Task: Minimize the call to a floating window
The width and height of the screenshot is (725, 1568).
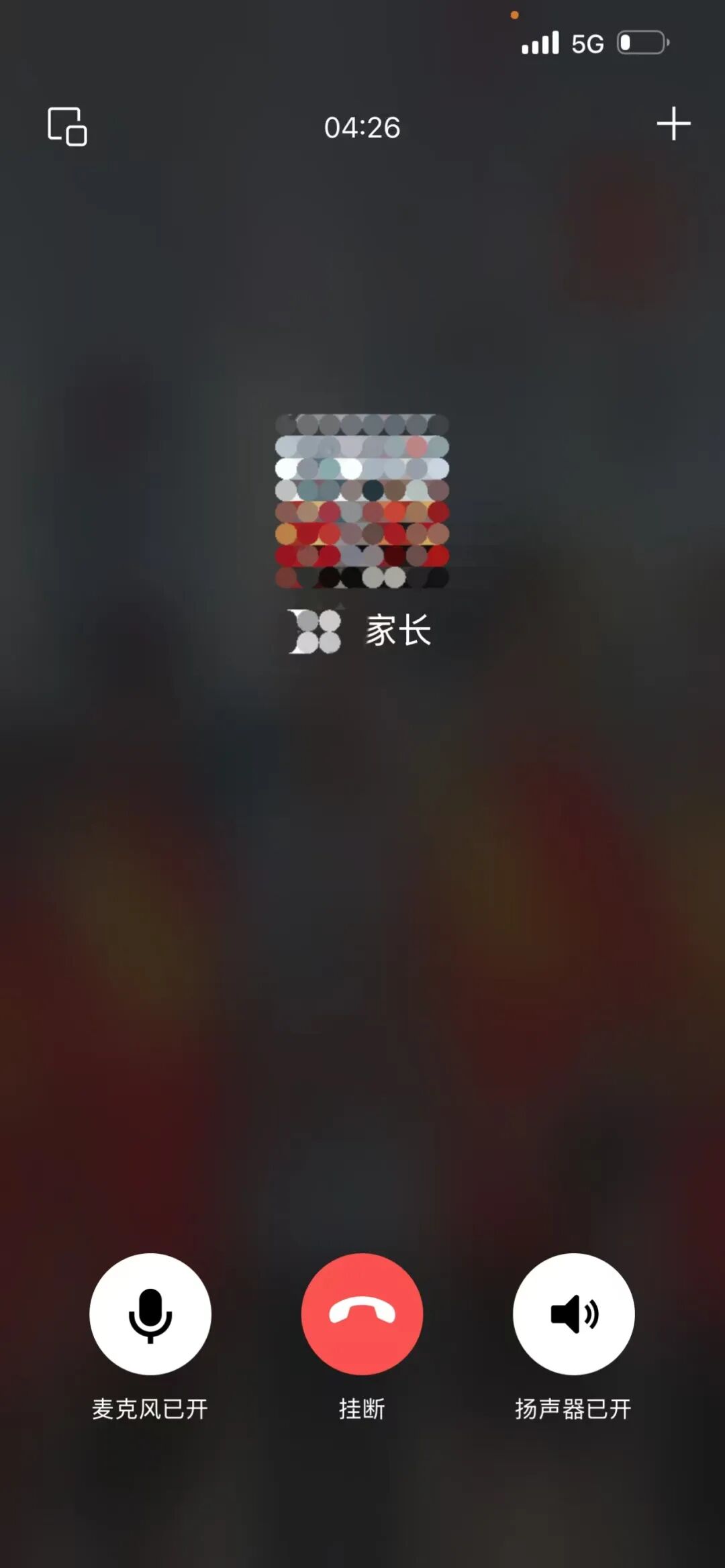Action: tap(67, 126)
